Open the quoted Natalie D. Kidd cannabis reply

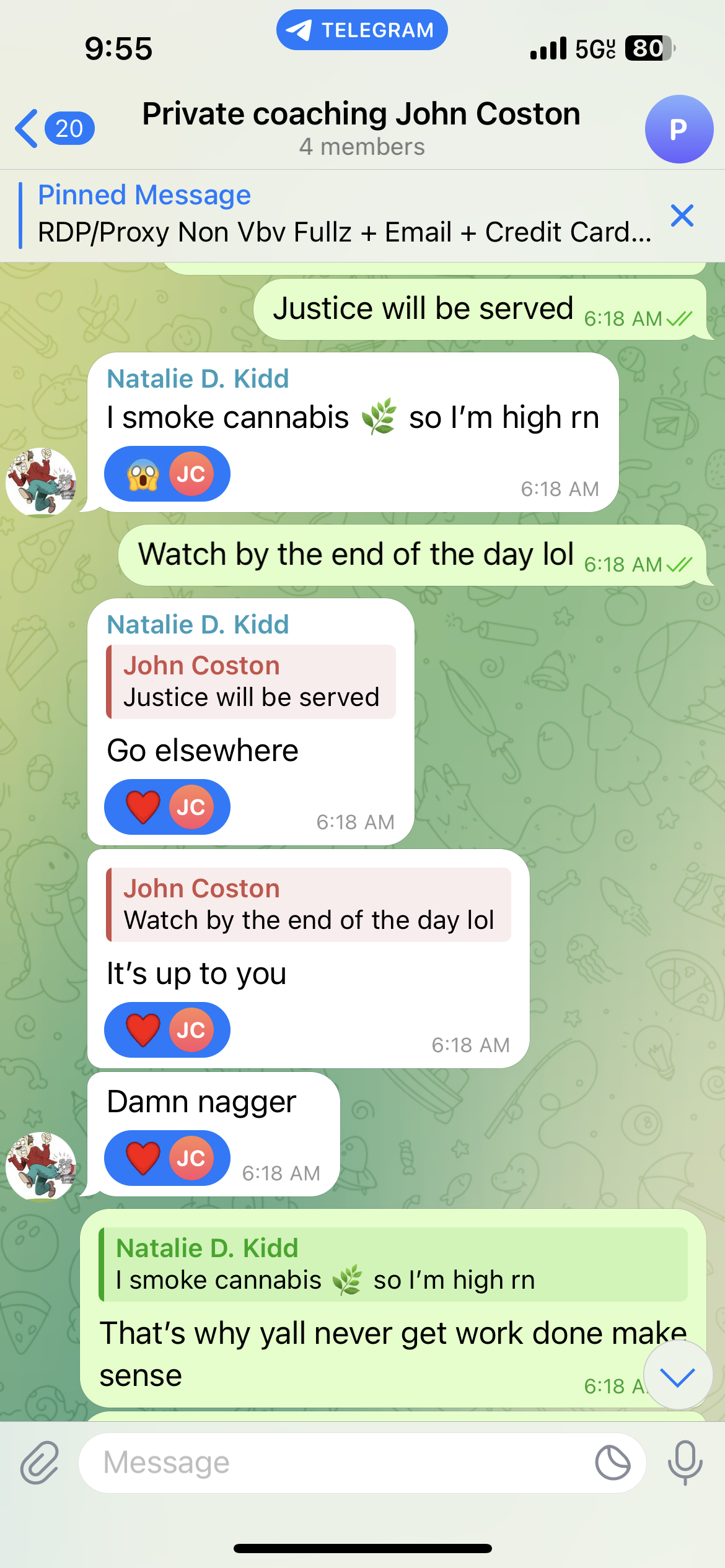(393, 1264)
